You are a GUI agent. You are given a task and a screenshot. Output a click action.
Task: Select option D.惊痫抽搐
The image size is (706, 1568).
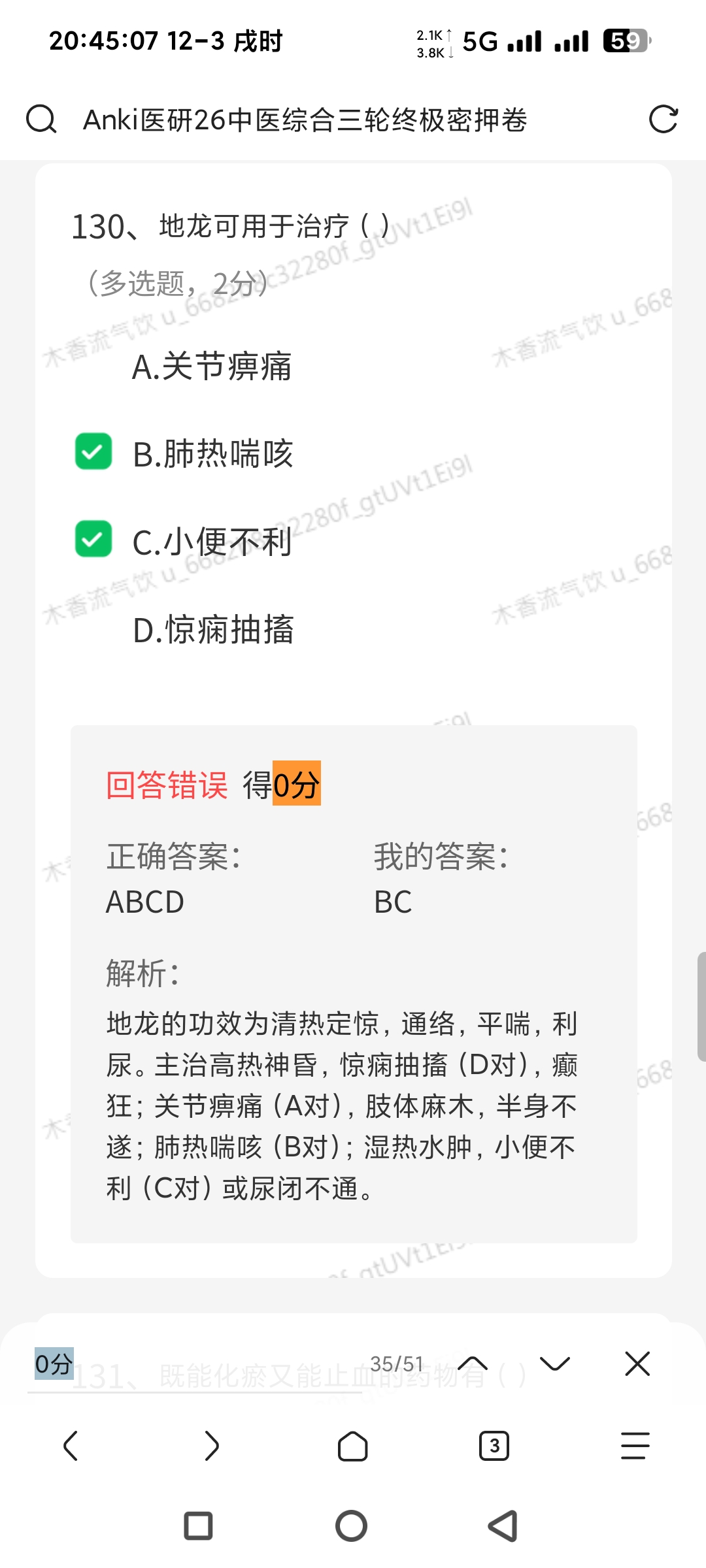pyautogui.click(x=212, y=630)
